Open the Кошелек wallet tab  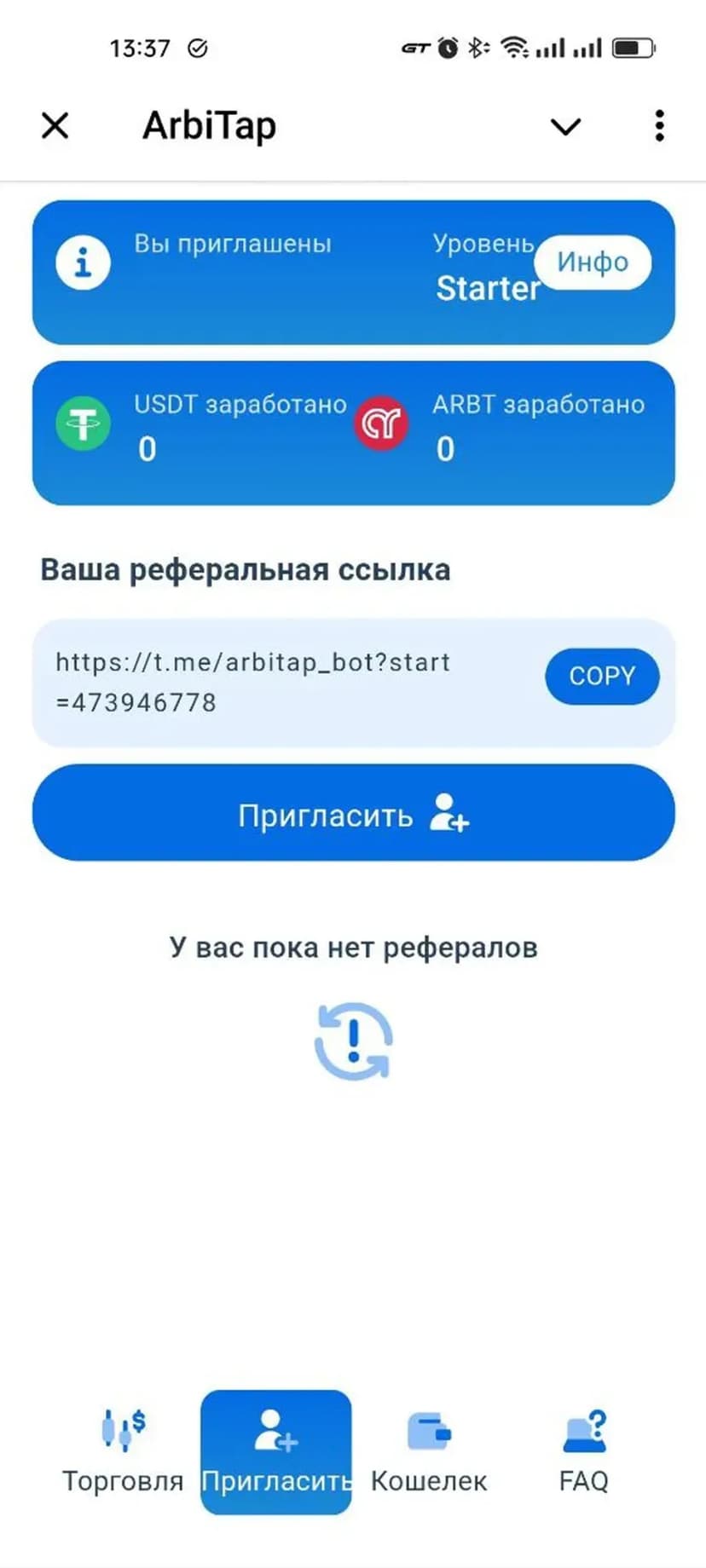tap(429, 1452)
